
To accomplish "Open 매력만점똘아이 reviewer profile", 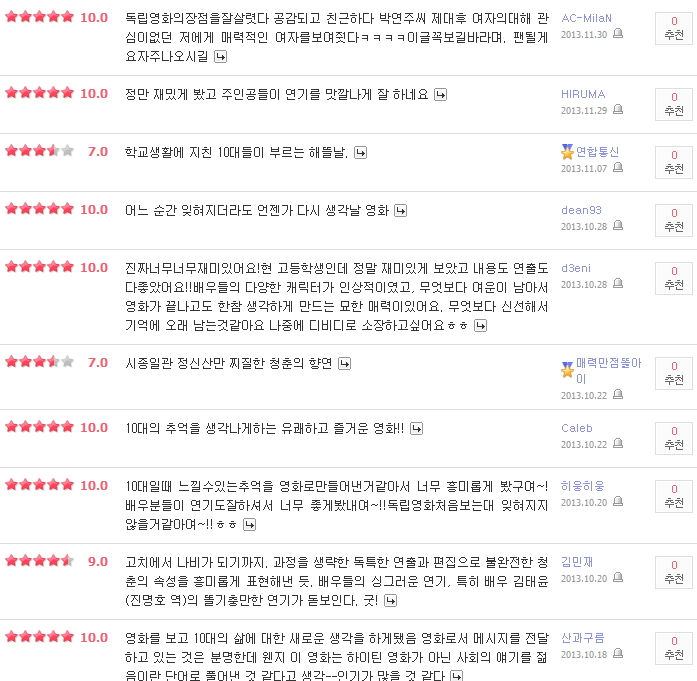I will pos(608,371).
